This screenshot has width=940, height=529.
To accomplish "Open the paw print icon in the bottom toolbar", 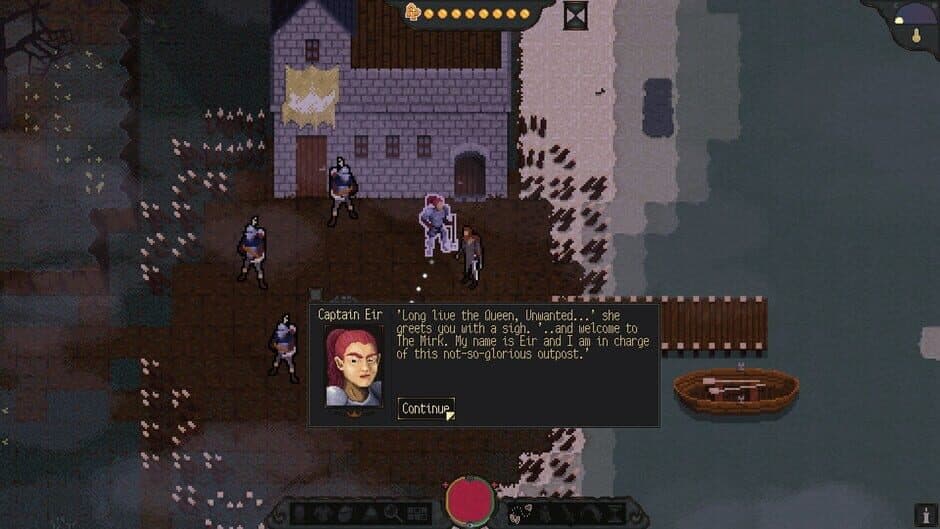I will coord(521,513).
